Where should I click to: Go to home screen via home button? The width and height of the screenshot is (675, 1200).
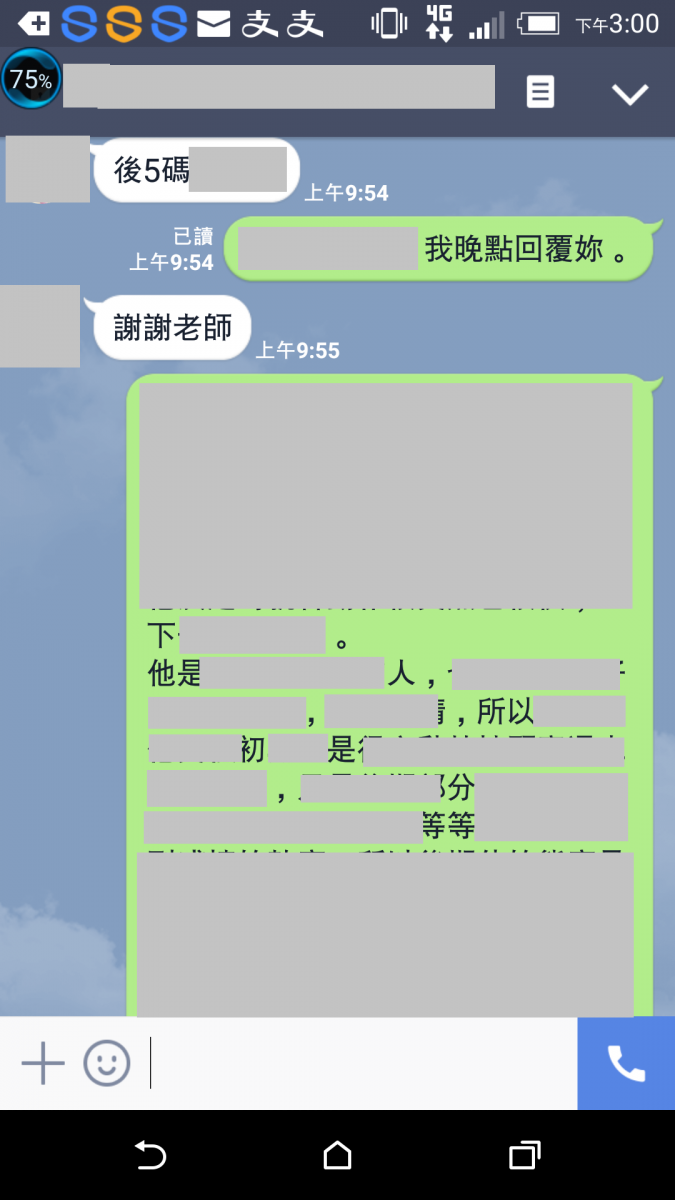tap(338, 1156)
